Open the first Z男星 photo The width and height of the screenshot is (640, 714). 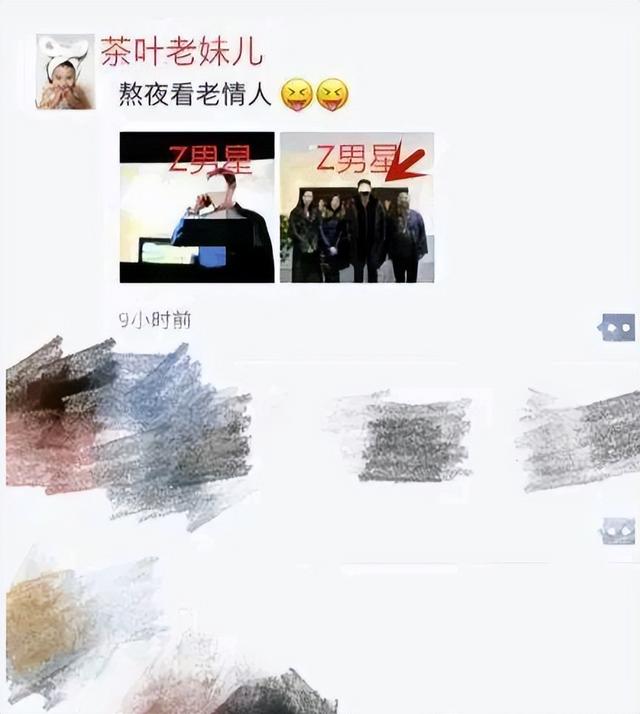coord(197,207)
